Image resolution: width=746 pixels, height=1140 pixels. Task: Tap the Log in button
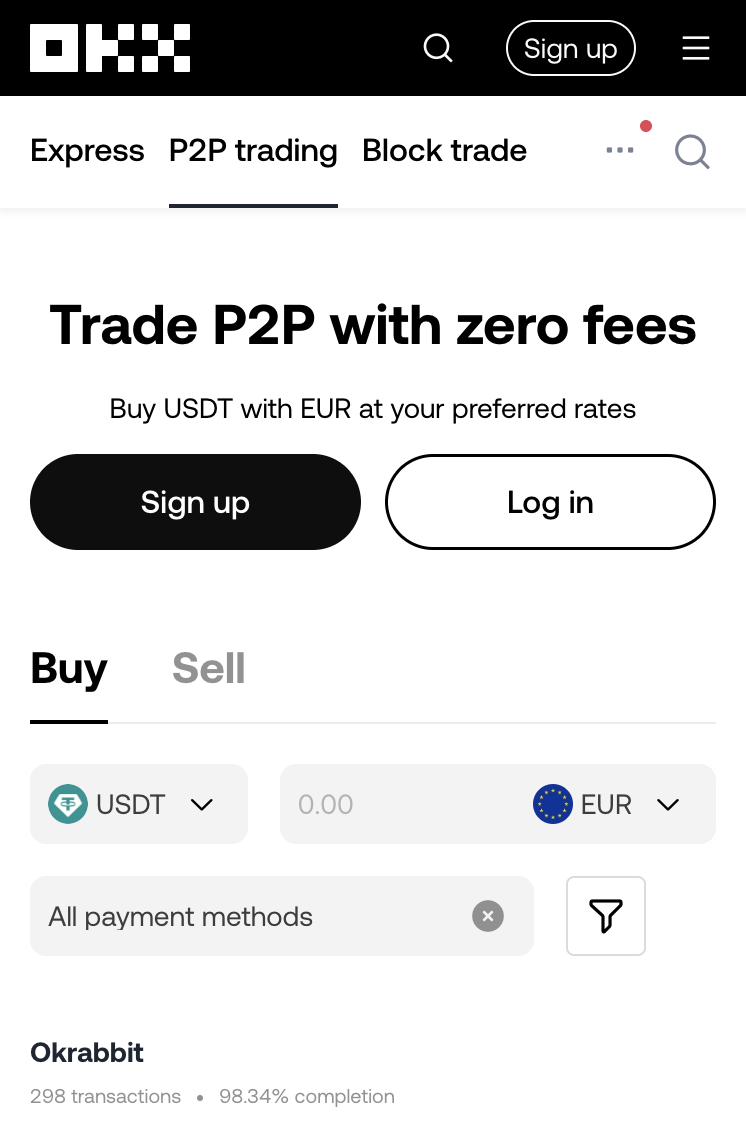point(550,502)
